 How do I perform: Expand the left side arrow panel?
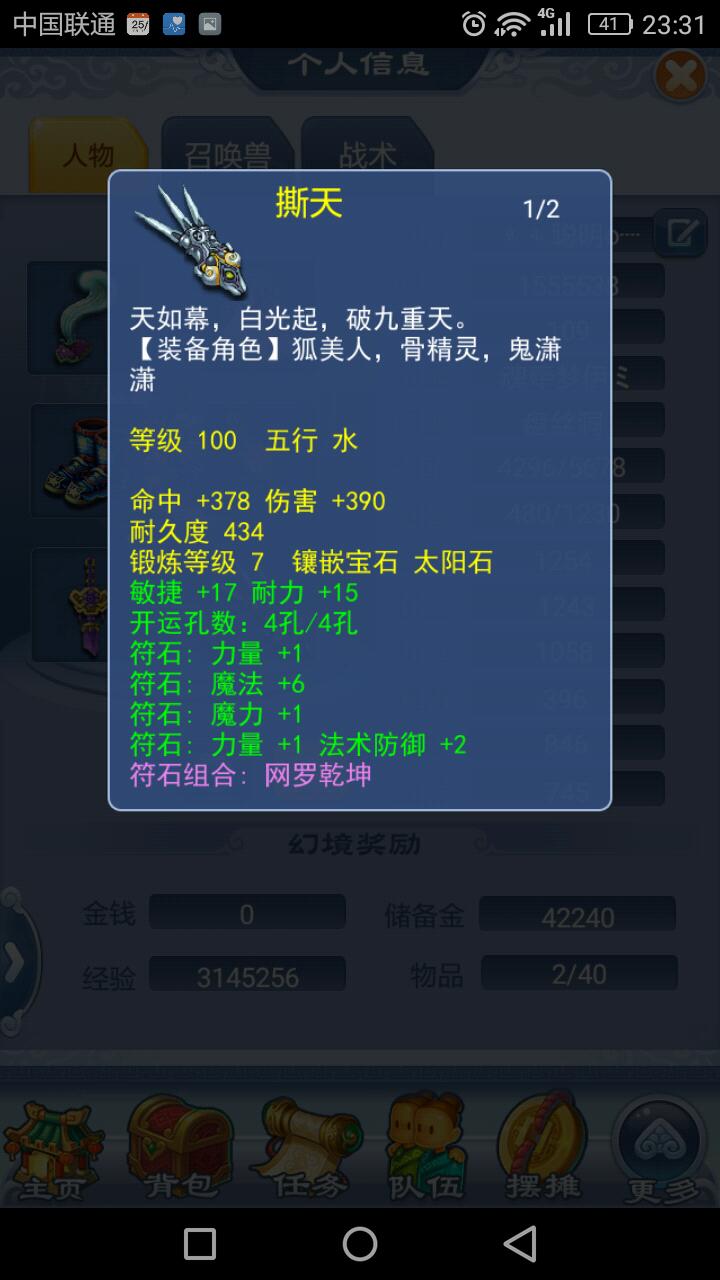(14, 961)
